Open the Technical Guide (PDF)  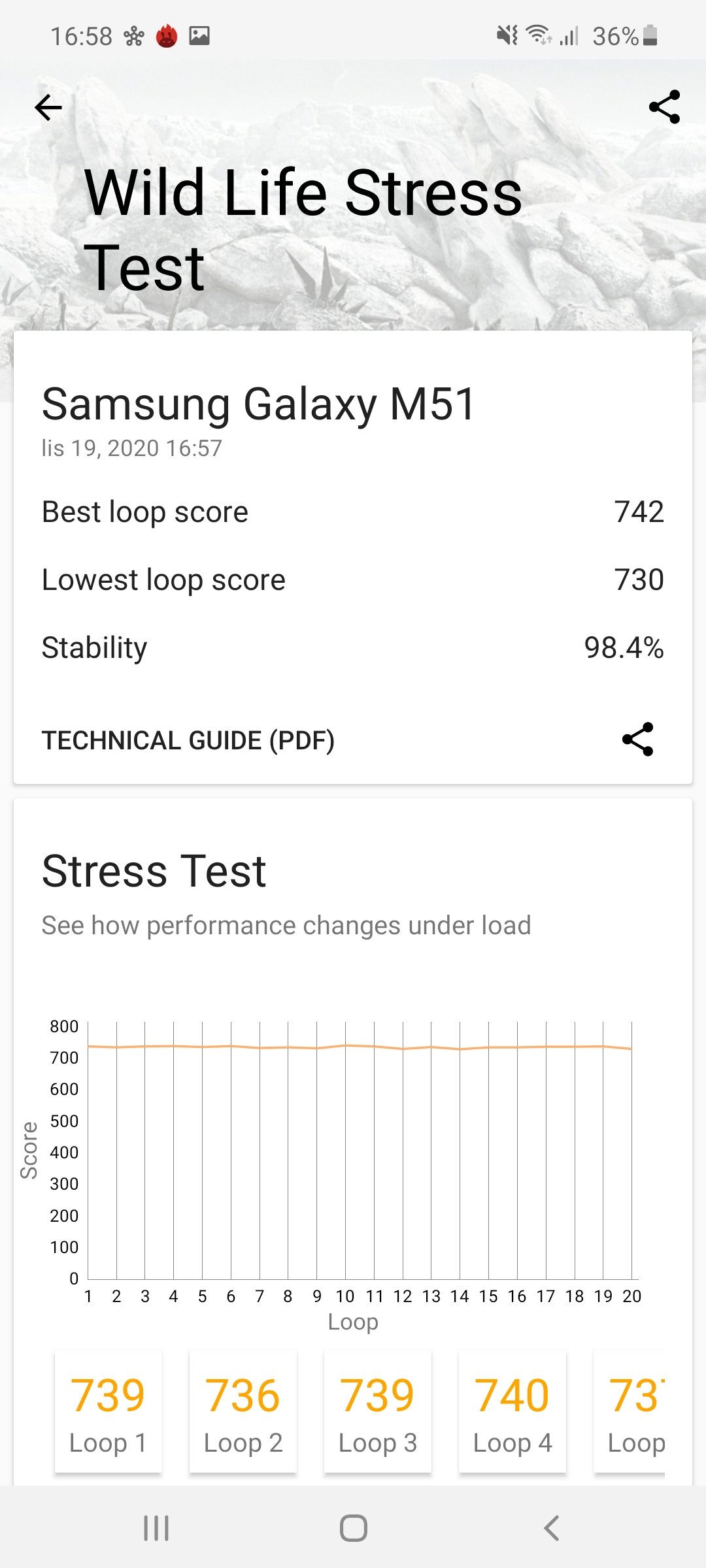coord(188,740)
